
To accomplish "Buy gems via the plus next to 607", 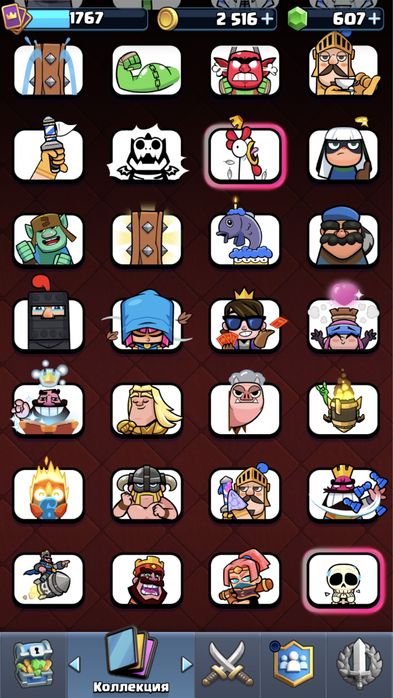I will 375,19.
